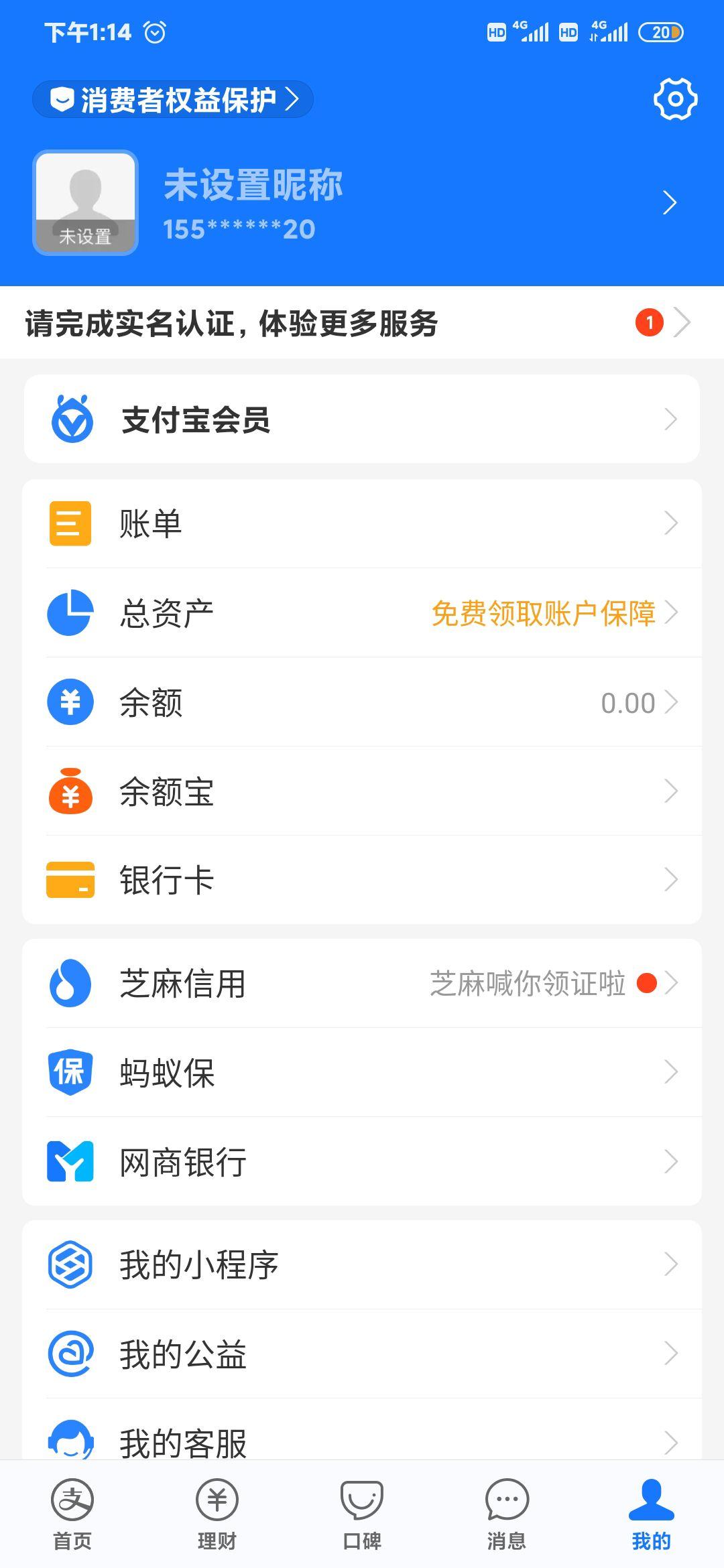
Task: Open 余额宝 money bag icon
Action: point(70,792)
